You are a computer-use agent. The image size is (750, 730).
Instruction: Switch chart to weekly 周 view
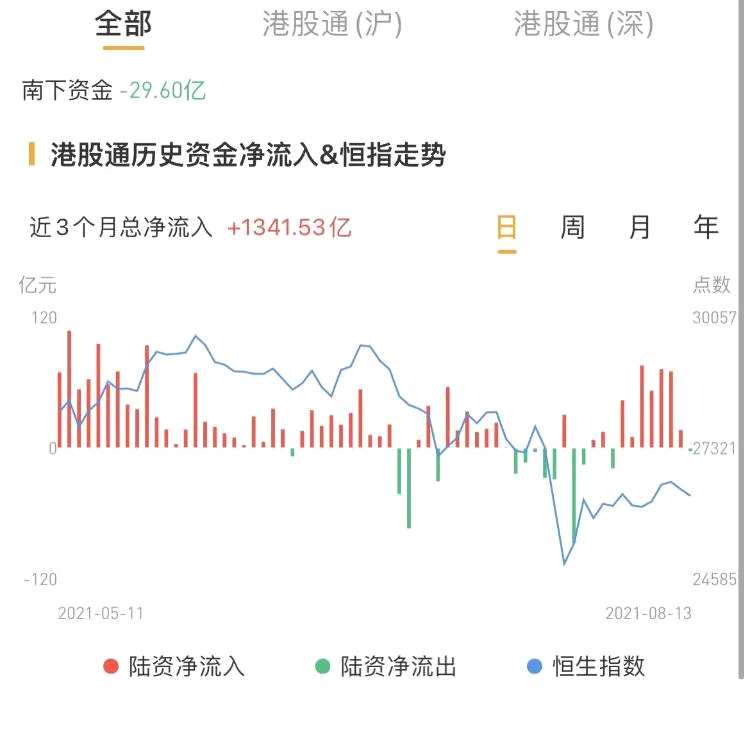tap(572, 227)
